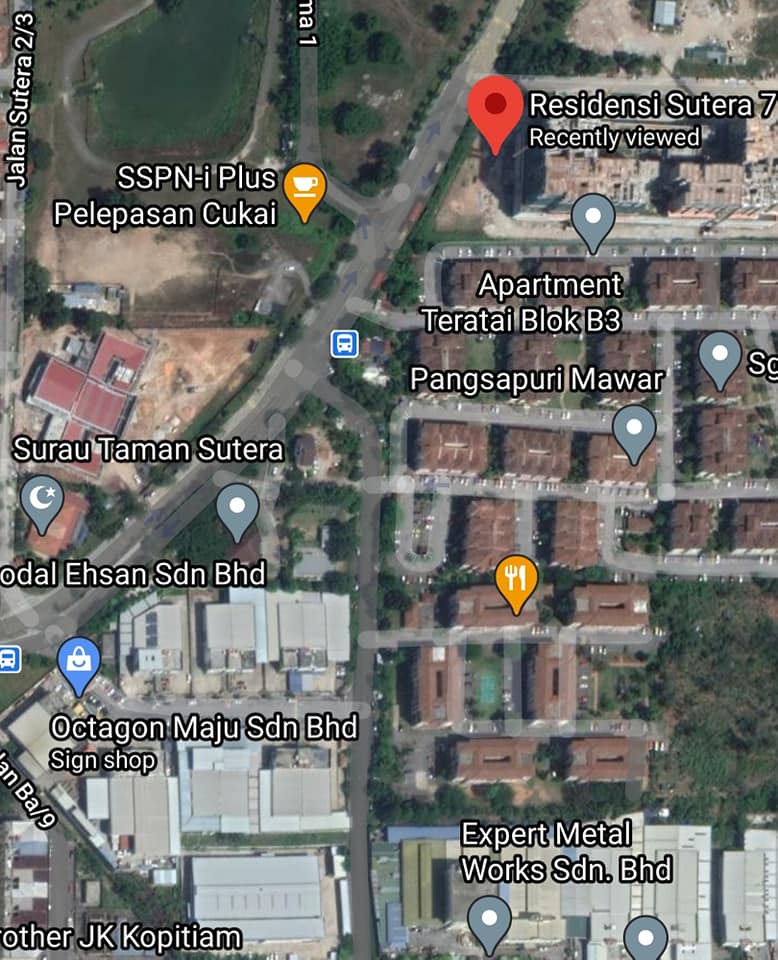Tap the Expert Metal Works Sdn. Bhd pin
The height and width of the screenshot is (960, 778).
click(x=489, y=921)
